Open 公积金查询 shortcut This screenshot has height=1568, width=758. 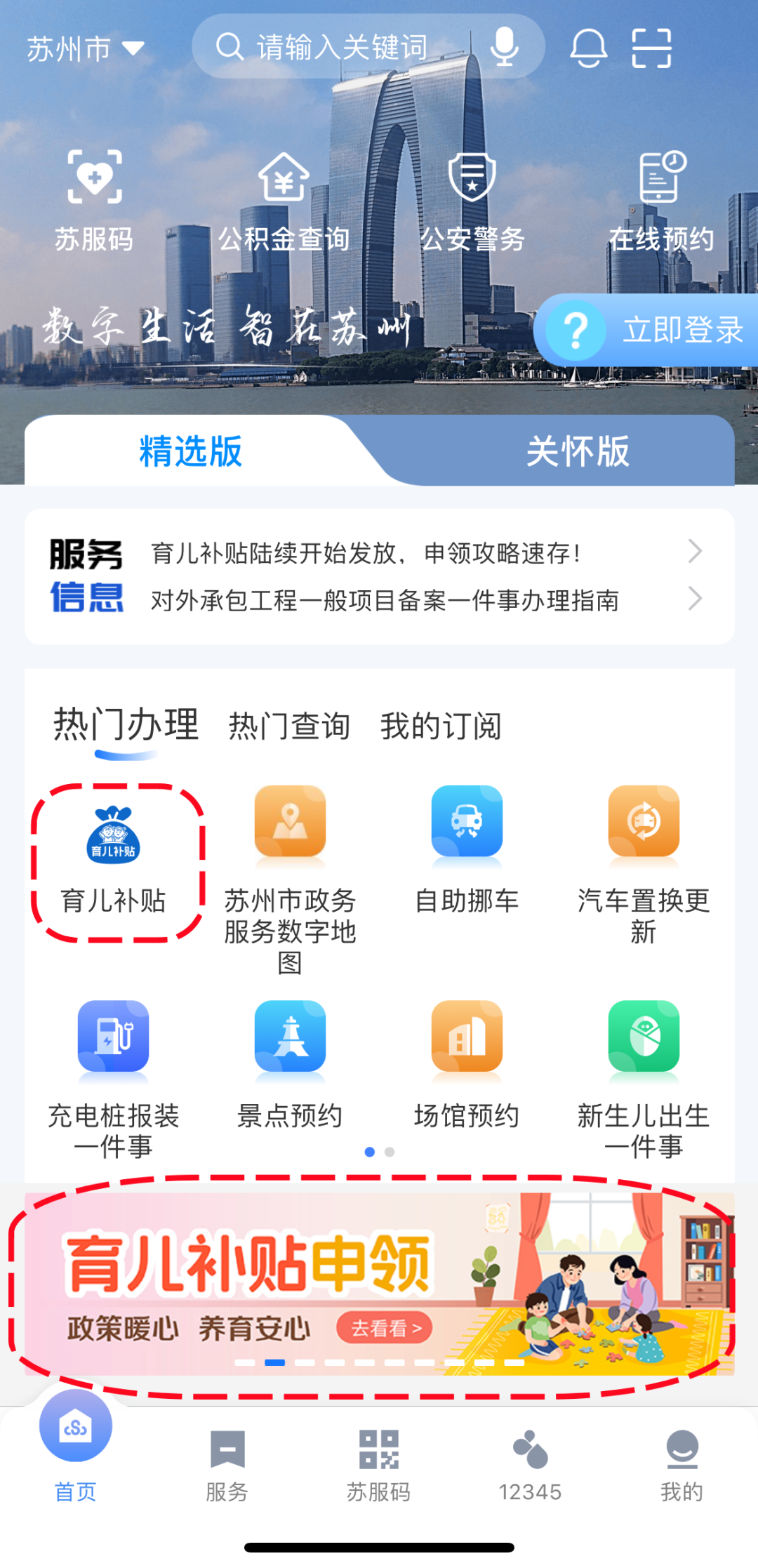click(x=284, y=201)
